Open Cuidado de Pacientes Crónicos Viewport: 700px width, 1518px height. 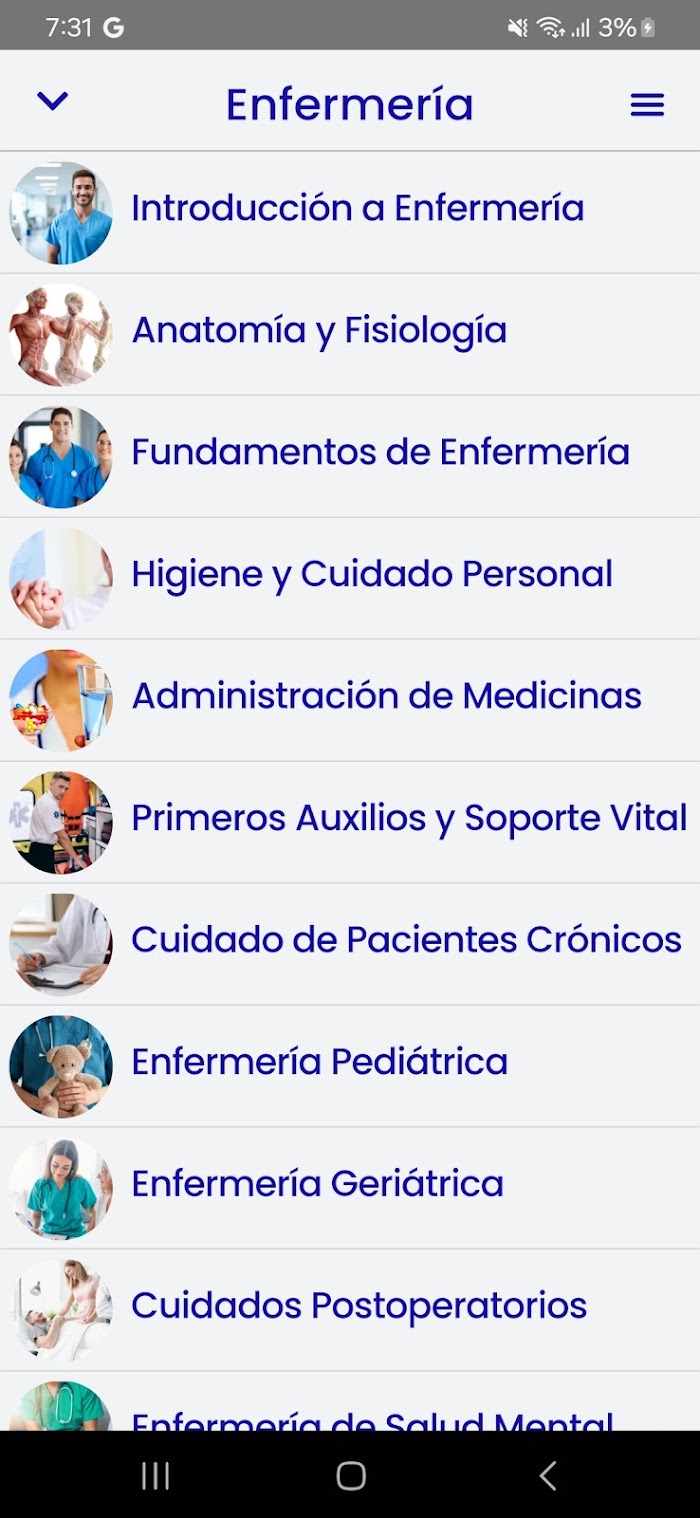(350, 945)
